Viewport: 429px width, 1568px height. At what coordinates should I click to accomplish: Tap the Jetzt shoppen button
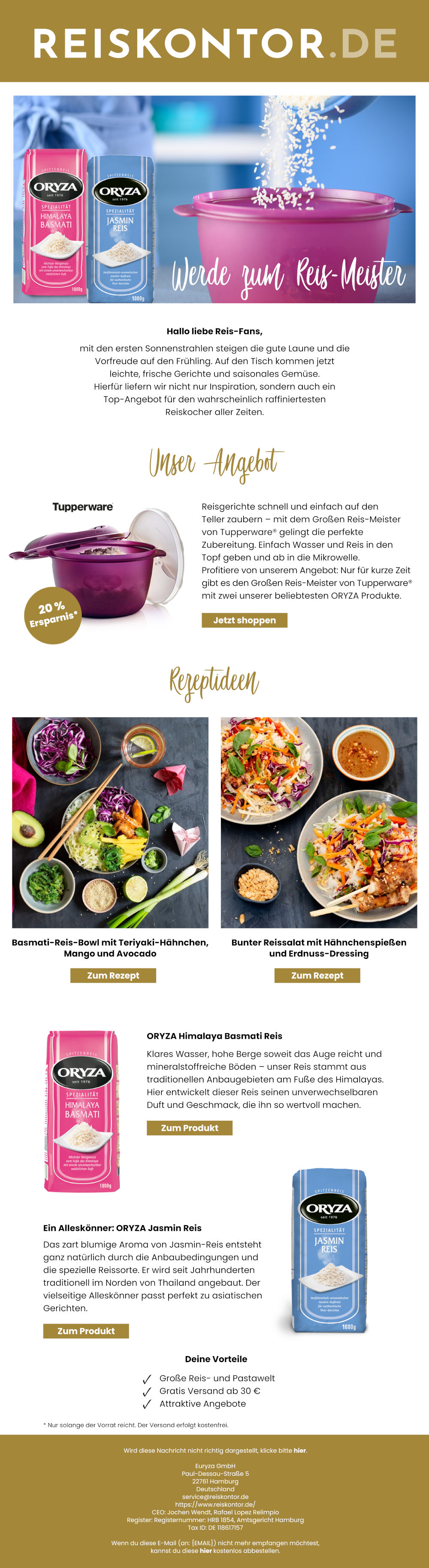(244, 620)
